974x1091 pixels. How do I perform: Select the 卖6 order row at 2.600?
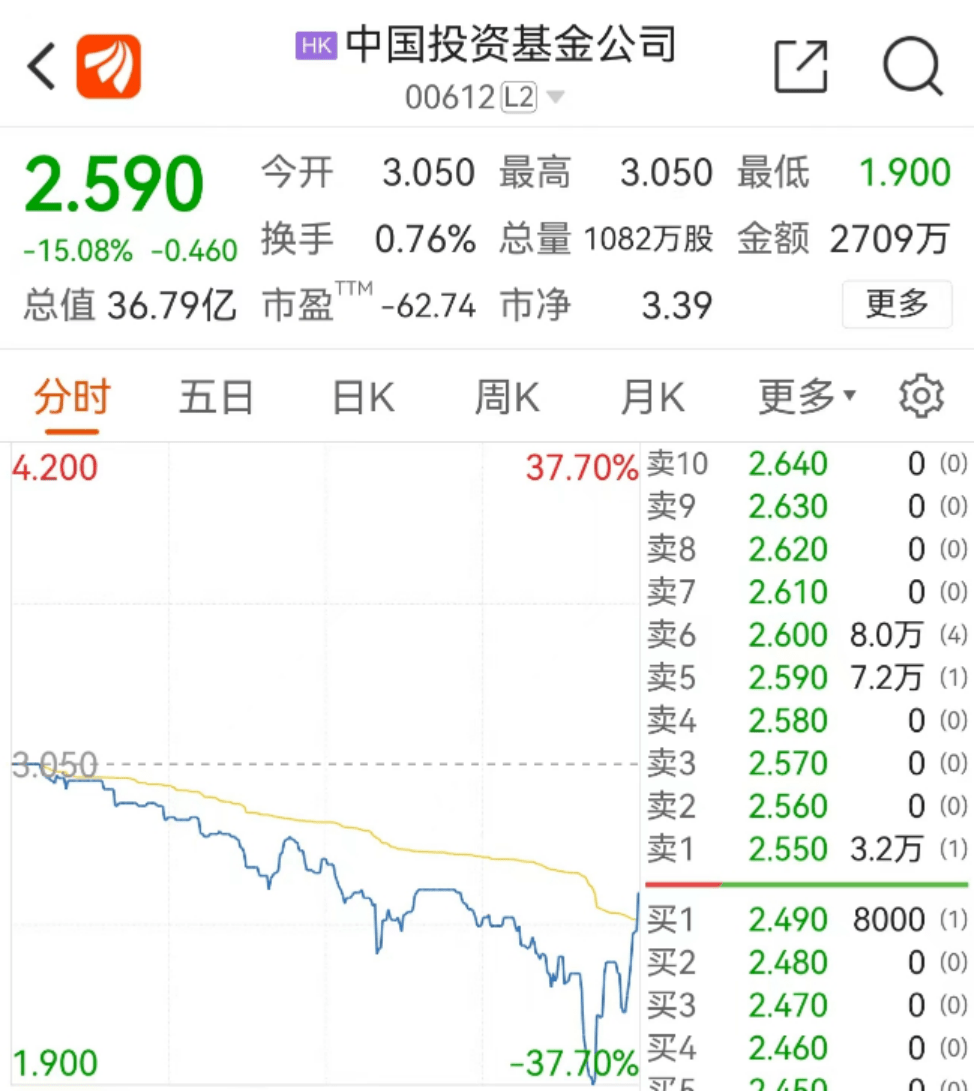[806, 635]
